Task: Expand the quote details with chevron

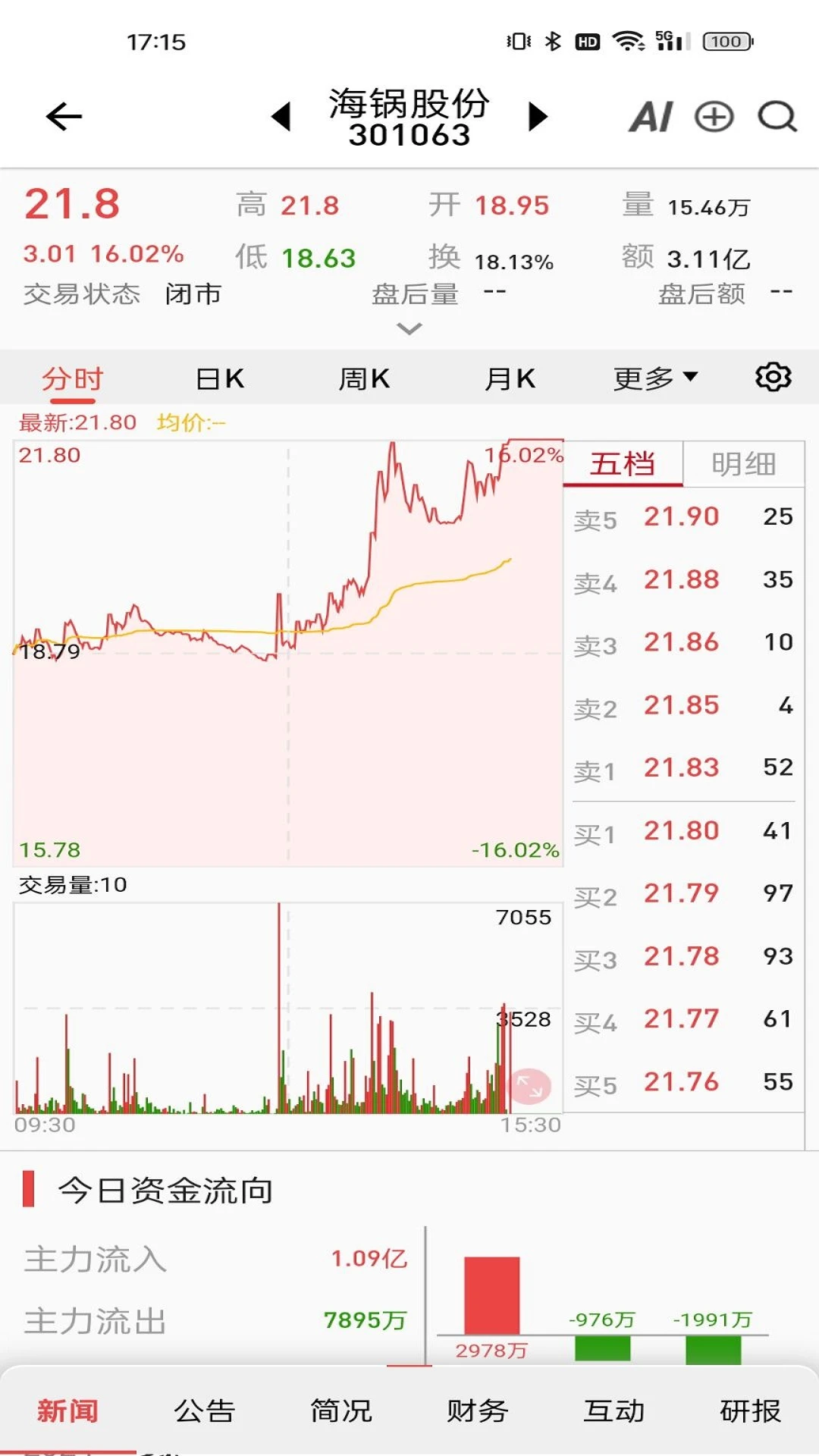Action: pos(409,328)
